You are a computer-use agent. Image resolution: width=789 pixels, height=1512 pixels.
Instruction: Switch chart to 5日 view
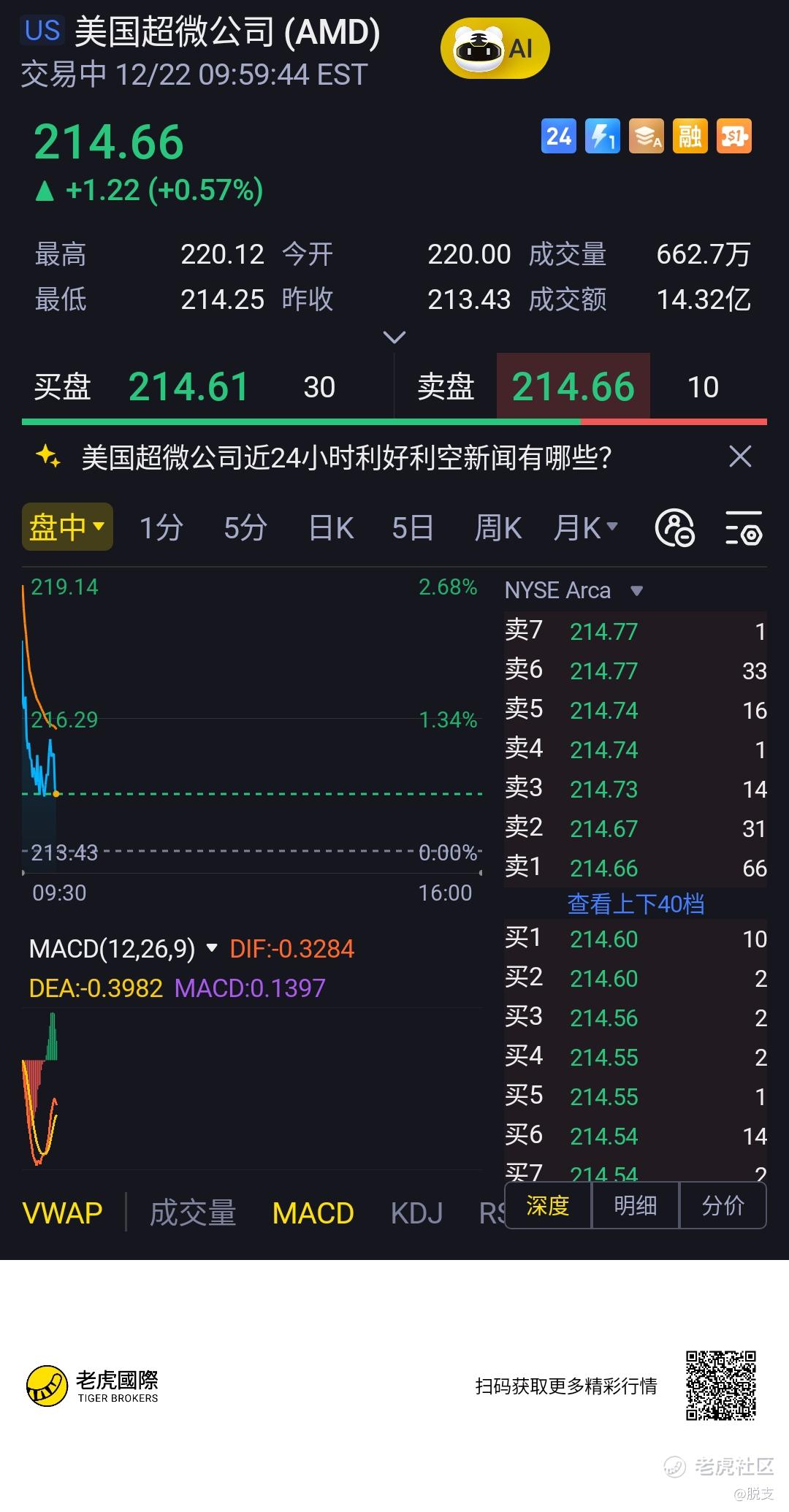pyautogui.click(x=413, y=527)
